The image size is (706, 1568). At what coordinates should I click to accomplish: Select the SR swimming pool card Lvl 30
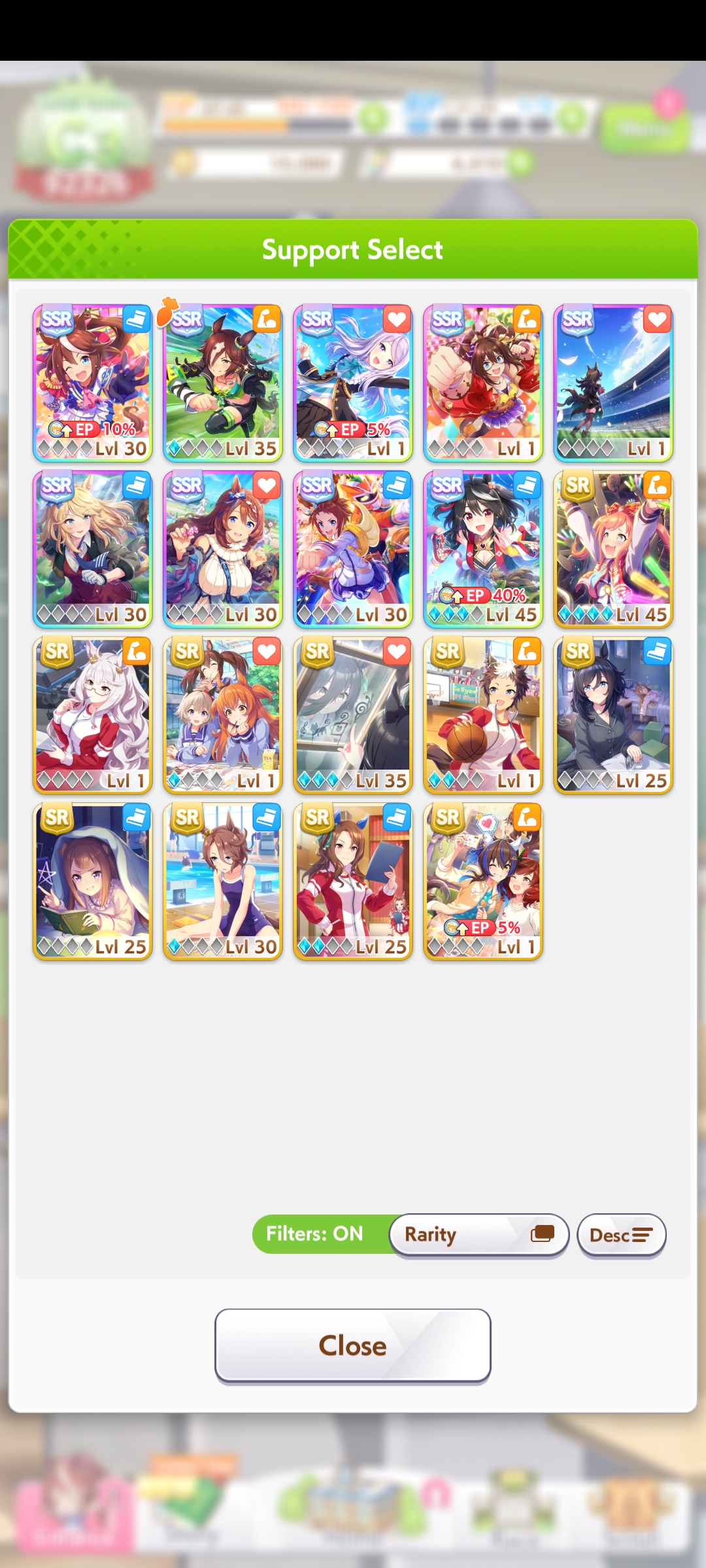point(222,881)
